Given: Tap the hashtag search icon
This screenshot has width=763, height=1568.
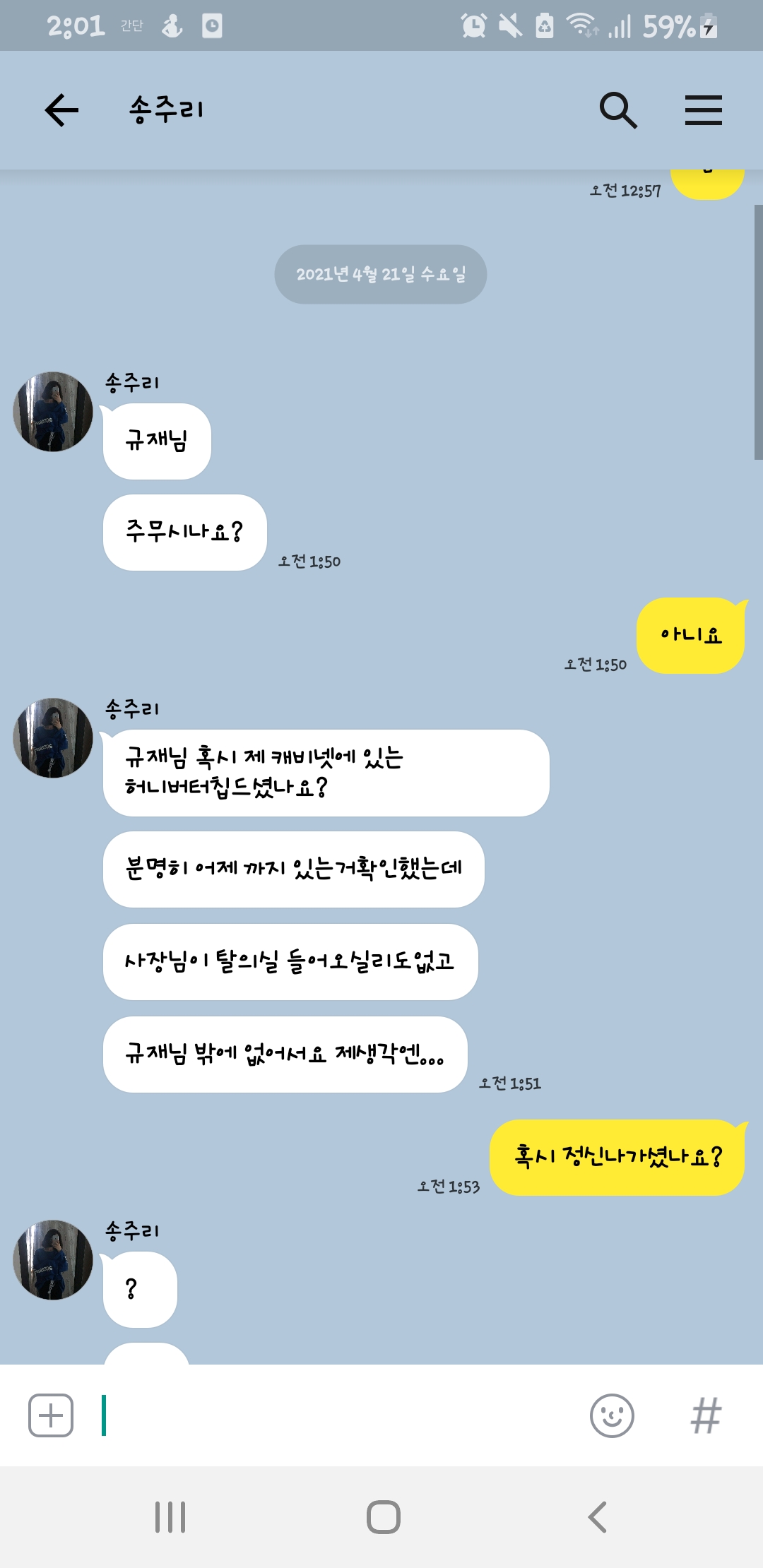Looking at the screenshot, I should (706, 1415).
